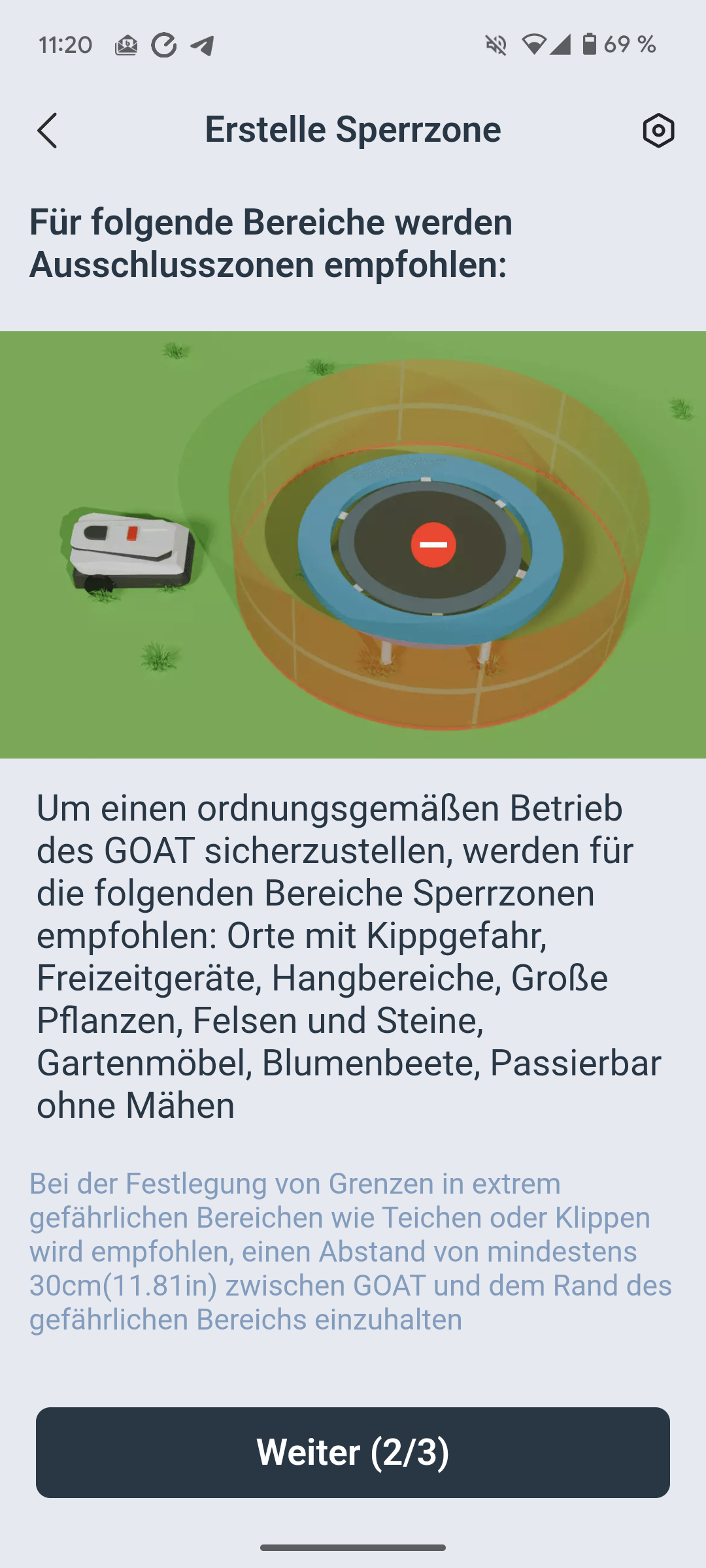Open the settings hexagon icon
This screenshot has width=706, height=1568.
(658, 131)
